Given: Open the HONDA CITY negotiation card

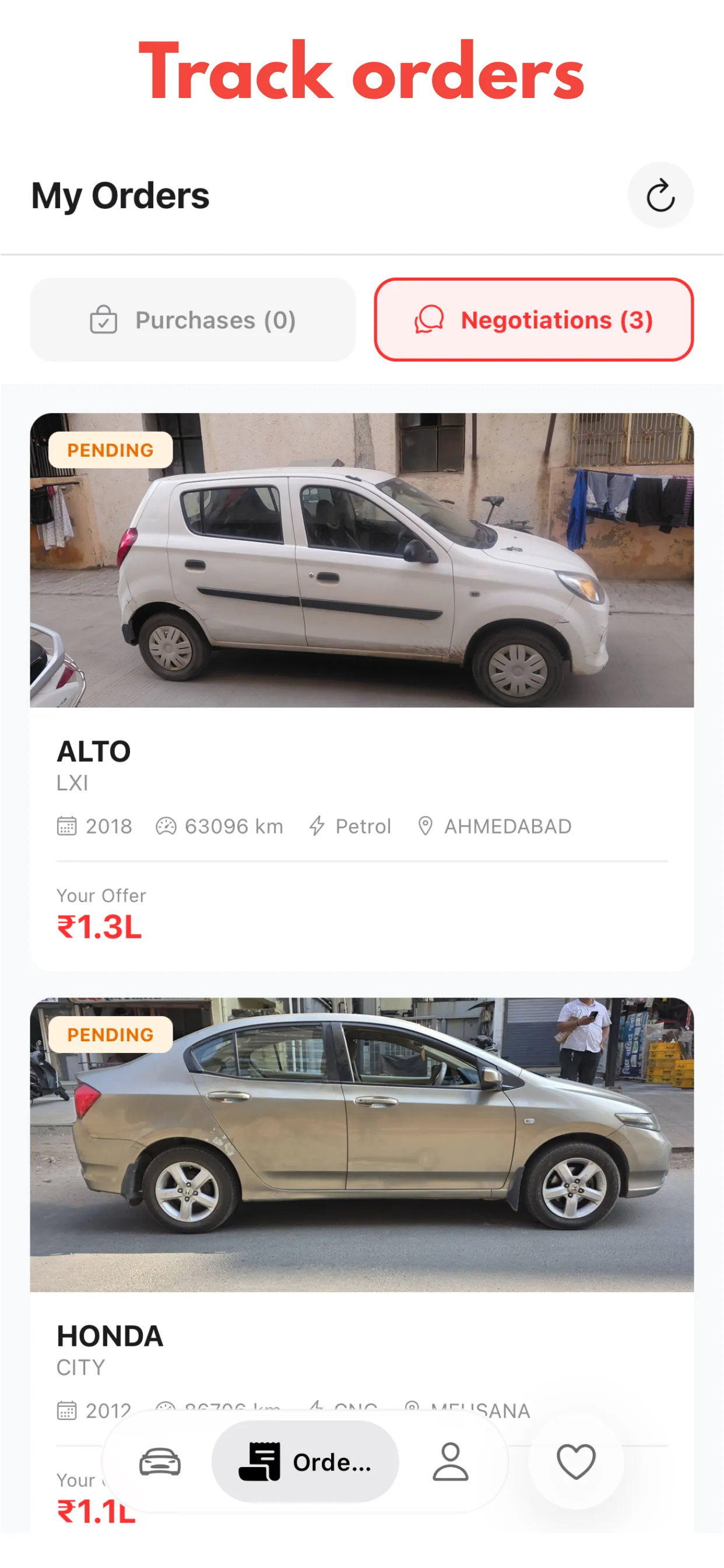Looking at the screenshot, I should click(x=362, y=1265).
